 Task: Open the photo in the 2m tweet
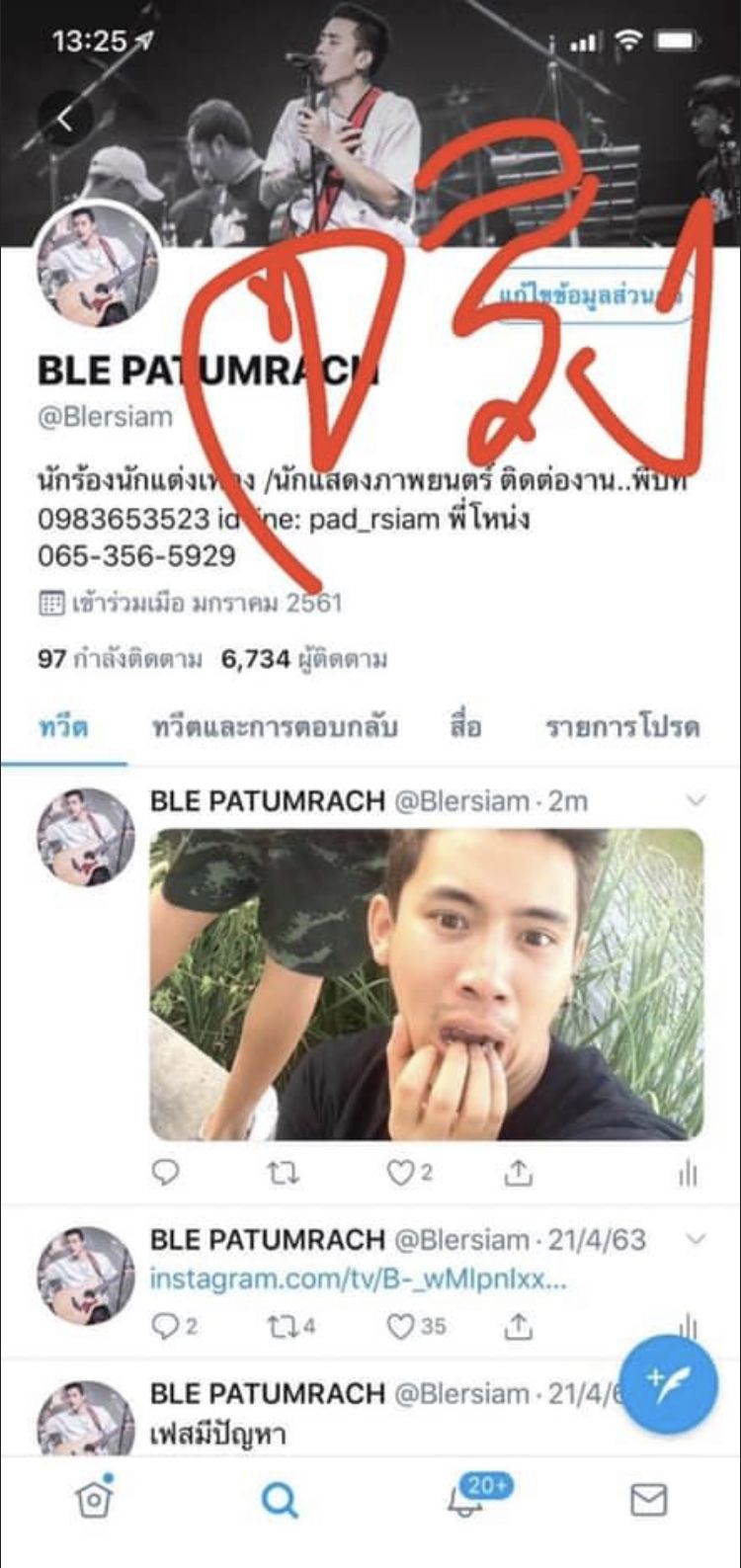point(426,984)
